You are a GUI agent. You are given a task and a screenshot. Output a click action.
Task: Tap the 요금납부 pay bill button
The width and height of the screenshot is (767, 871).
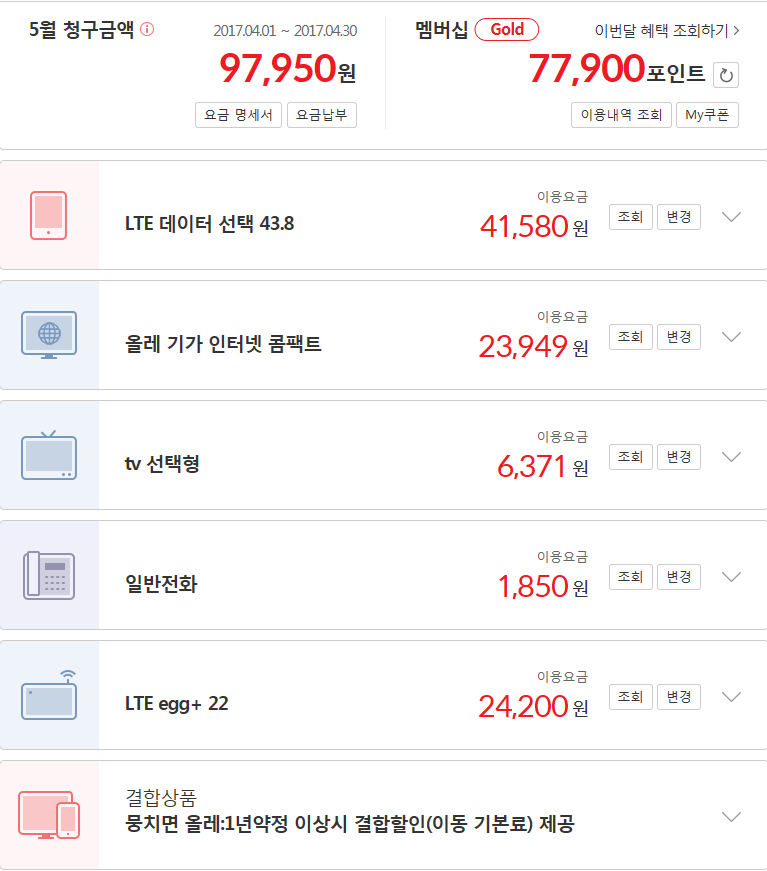[322, 115]
